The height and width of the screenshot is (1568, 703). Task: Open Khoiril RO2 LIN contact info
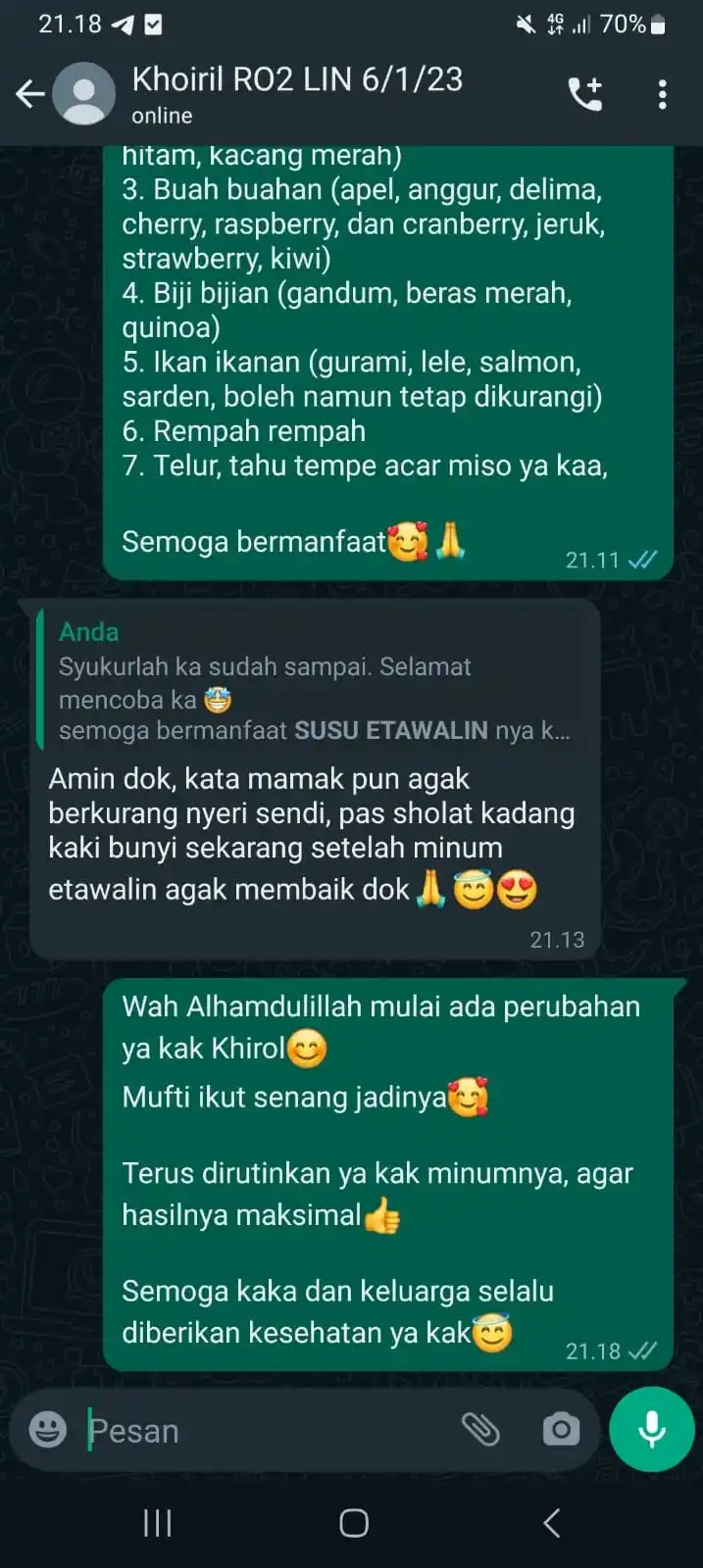click(x=296, y=93)
